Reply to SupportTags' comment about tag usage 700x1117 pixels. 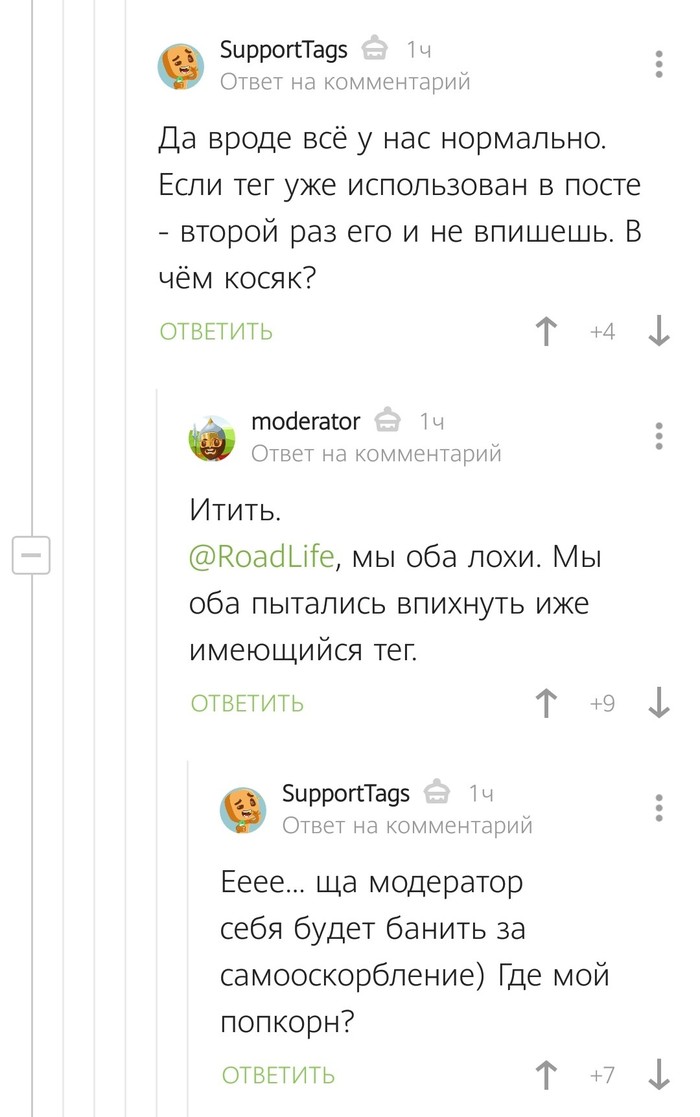pos(216,332)
